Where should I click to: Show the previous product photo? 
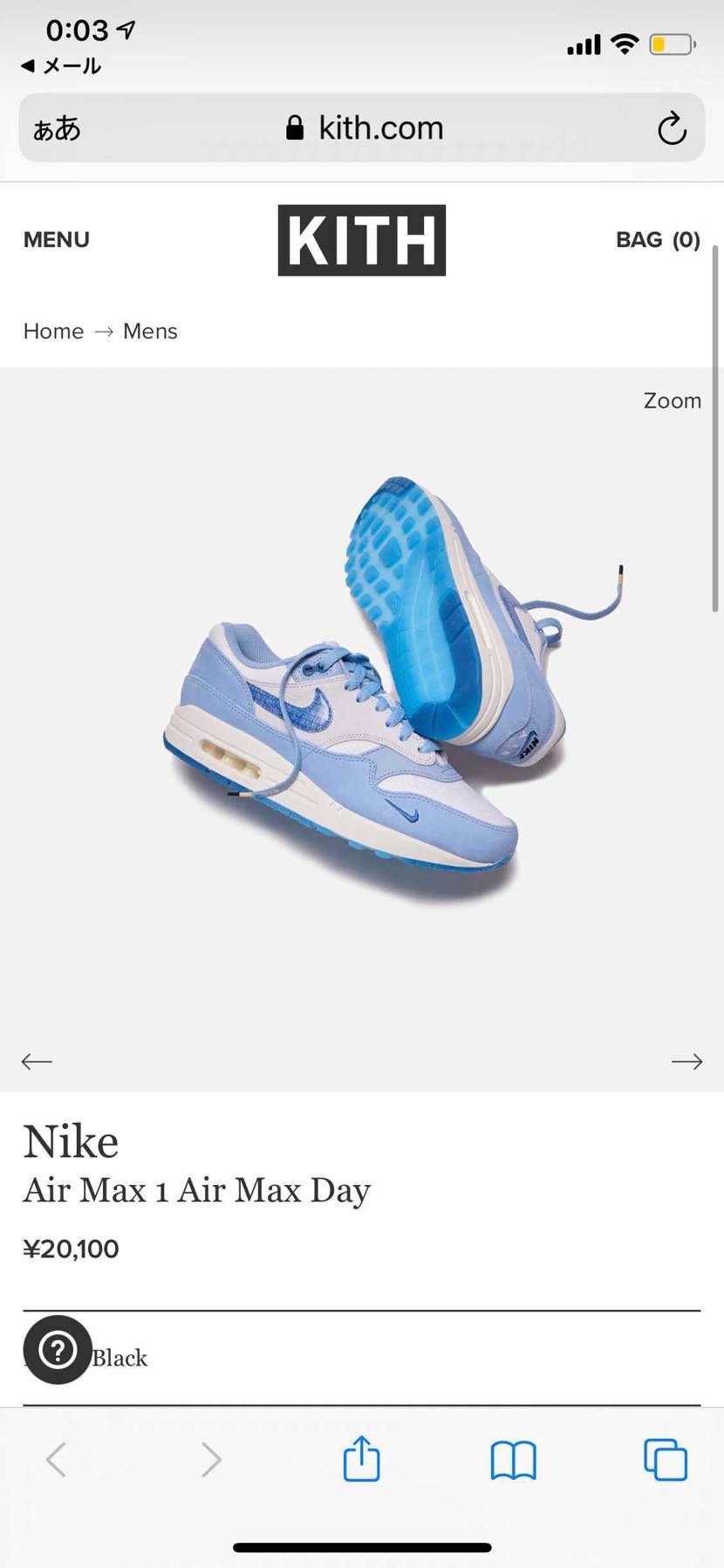click(x=37, y=1061)
